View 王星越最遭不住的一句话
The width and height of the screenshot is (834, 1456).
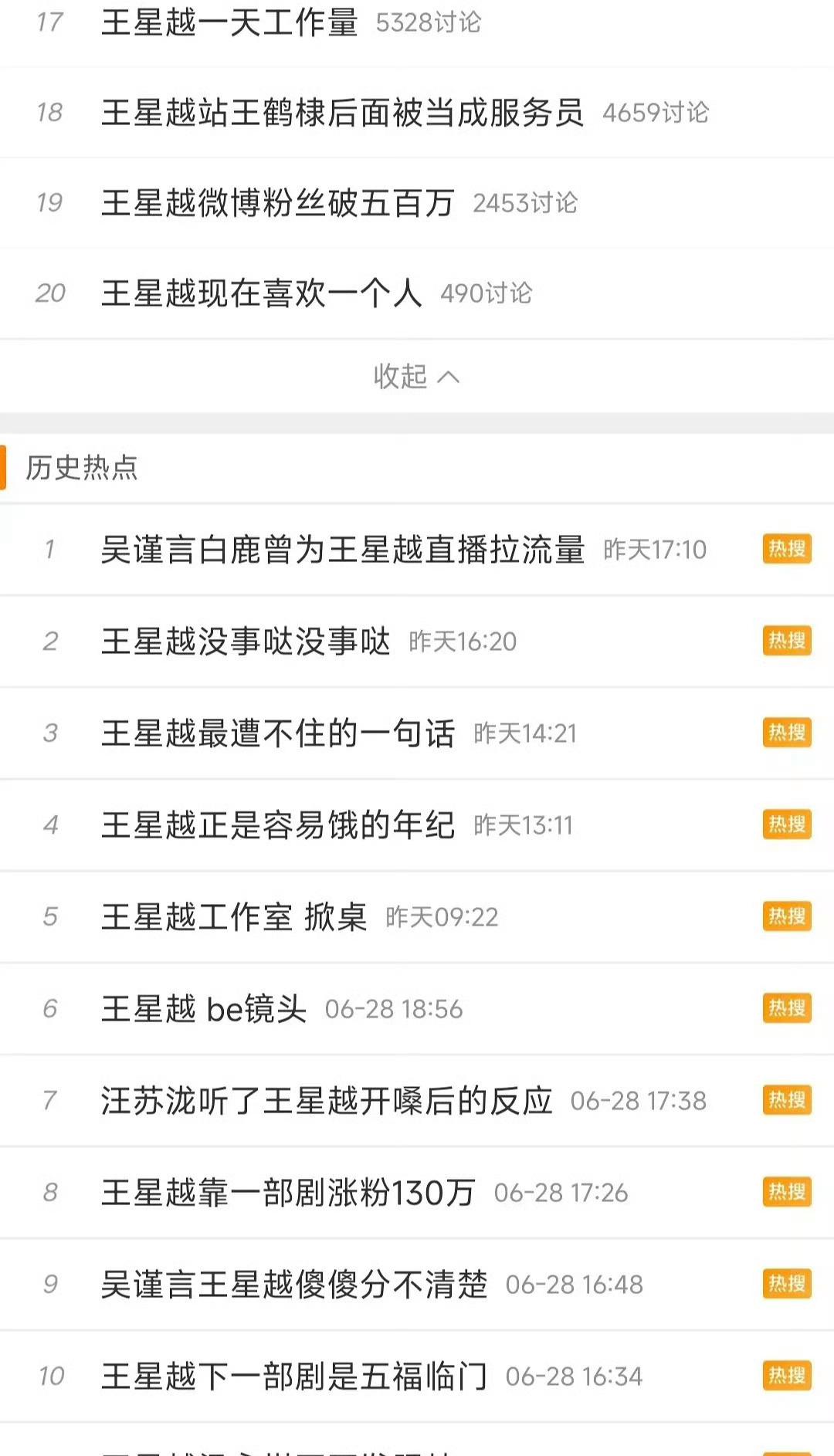click(277, 733)
